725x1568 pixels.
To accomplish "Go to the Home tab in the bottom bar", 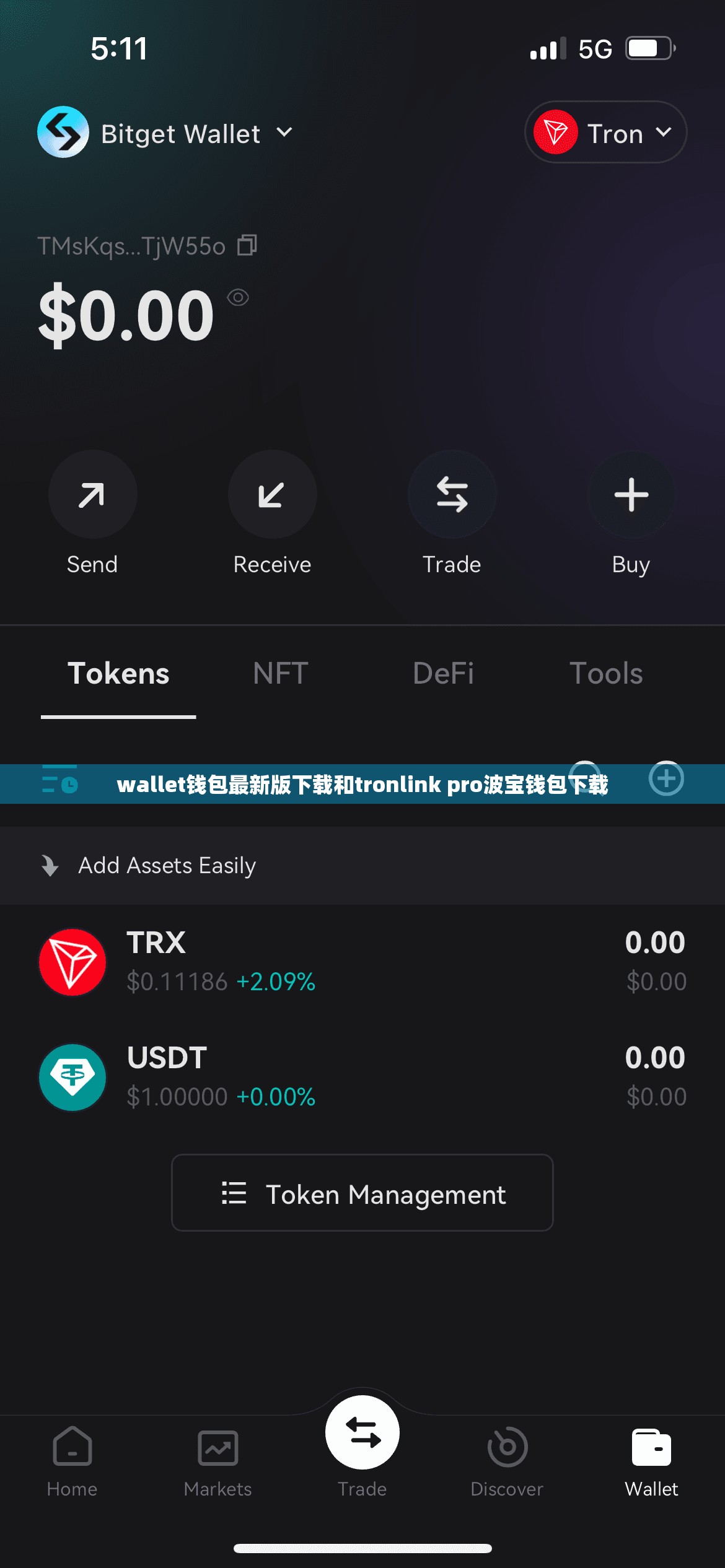I will [72, 1462].
